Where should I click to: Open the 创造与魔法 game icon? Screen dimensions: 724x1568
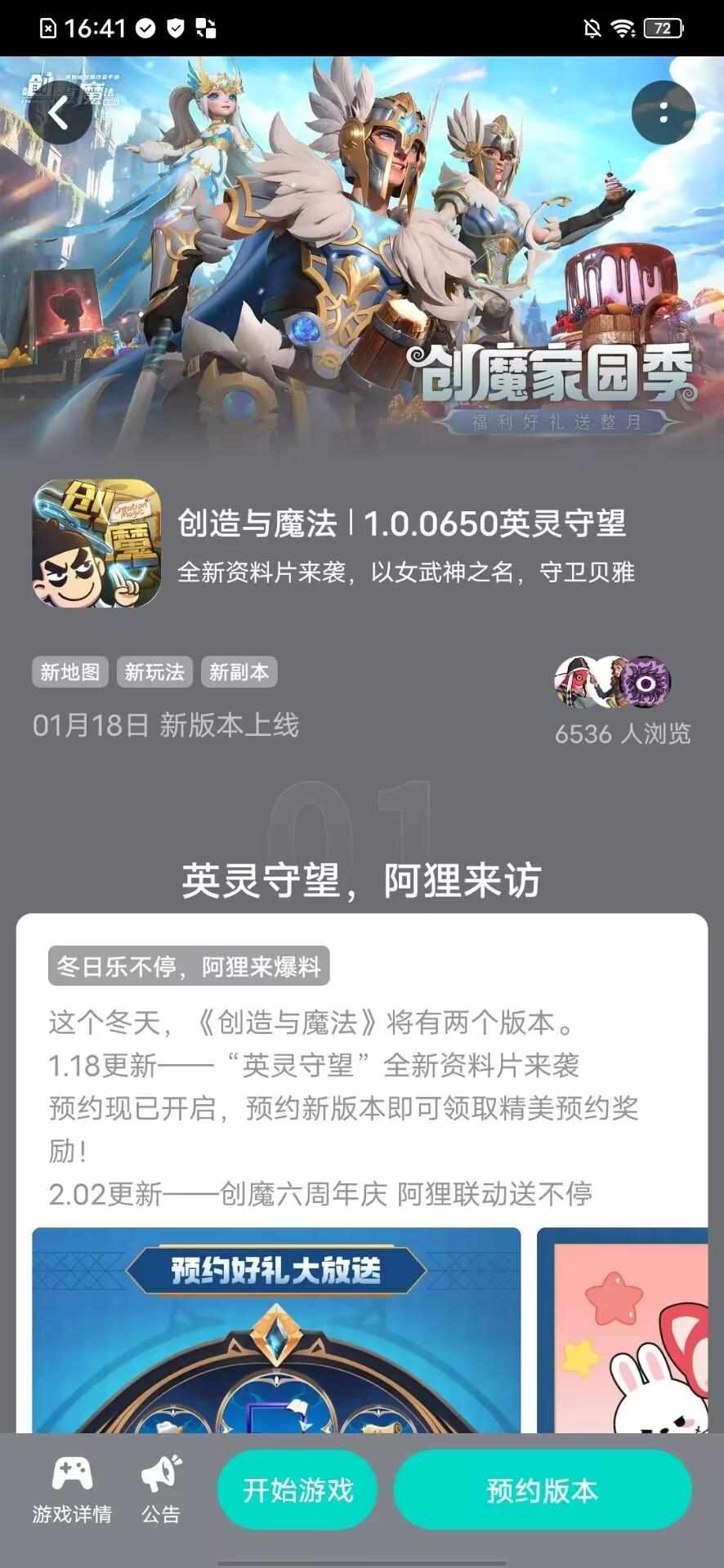[x=96, y=543]
